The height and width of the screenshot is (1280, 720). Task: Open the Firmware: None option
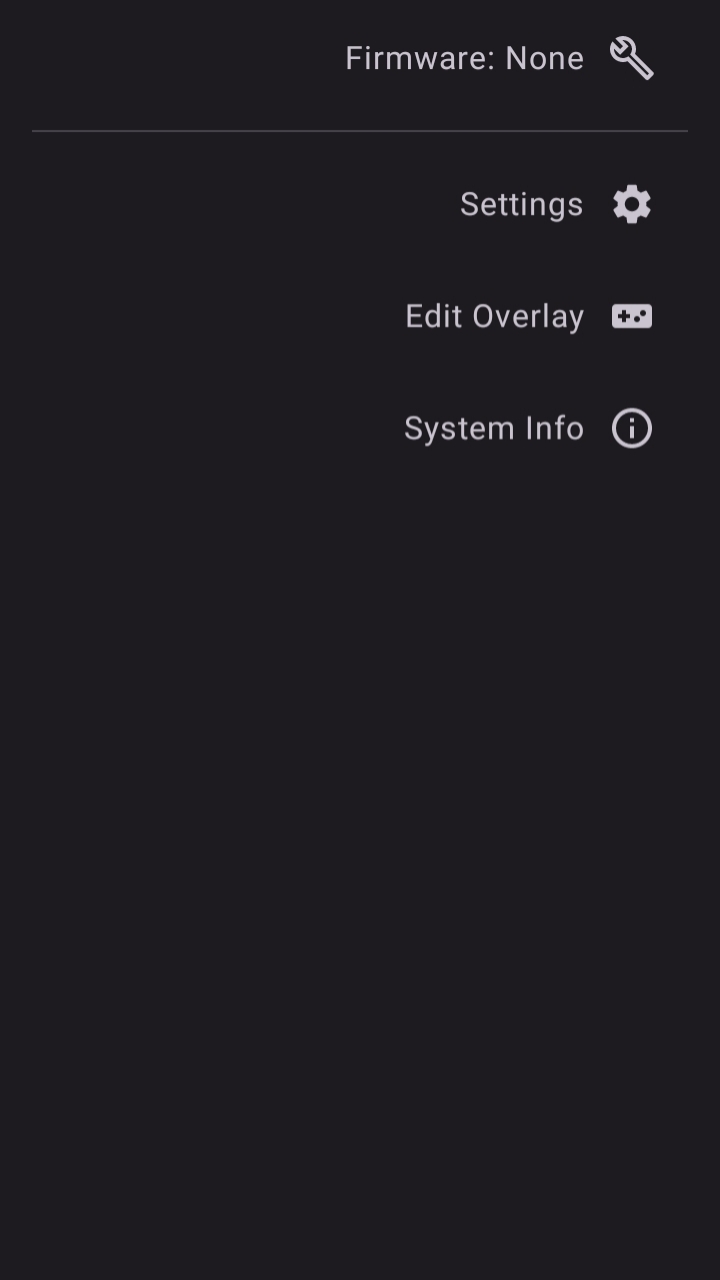498,58
